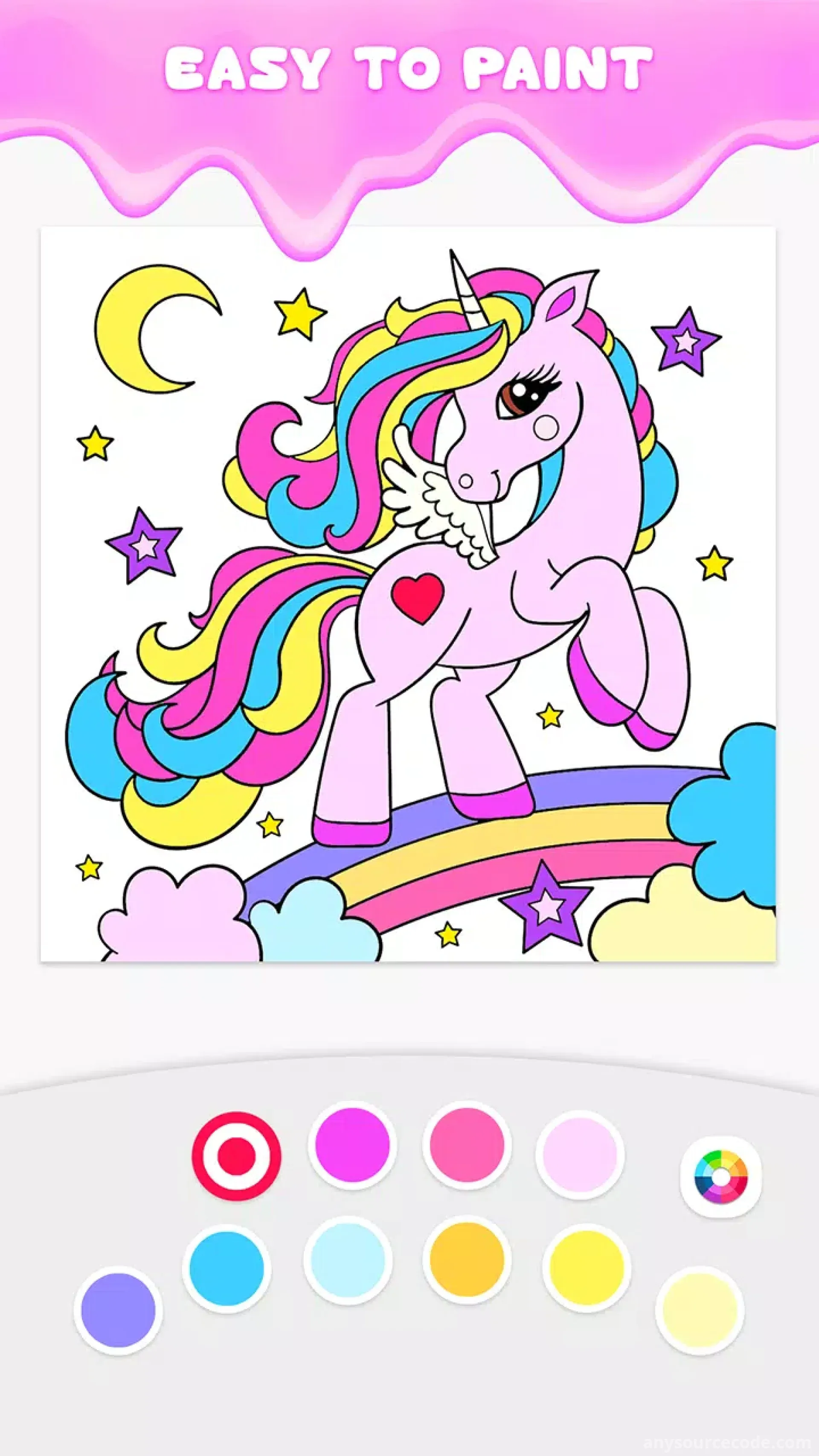Open the color wheel picker
Viewport: 819px width, 1456px height.
(720, 1177)
